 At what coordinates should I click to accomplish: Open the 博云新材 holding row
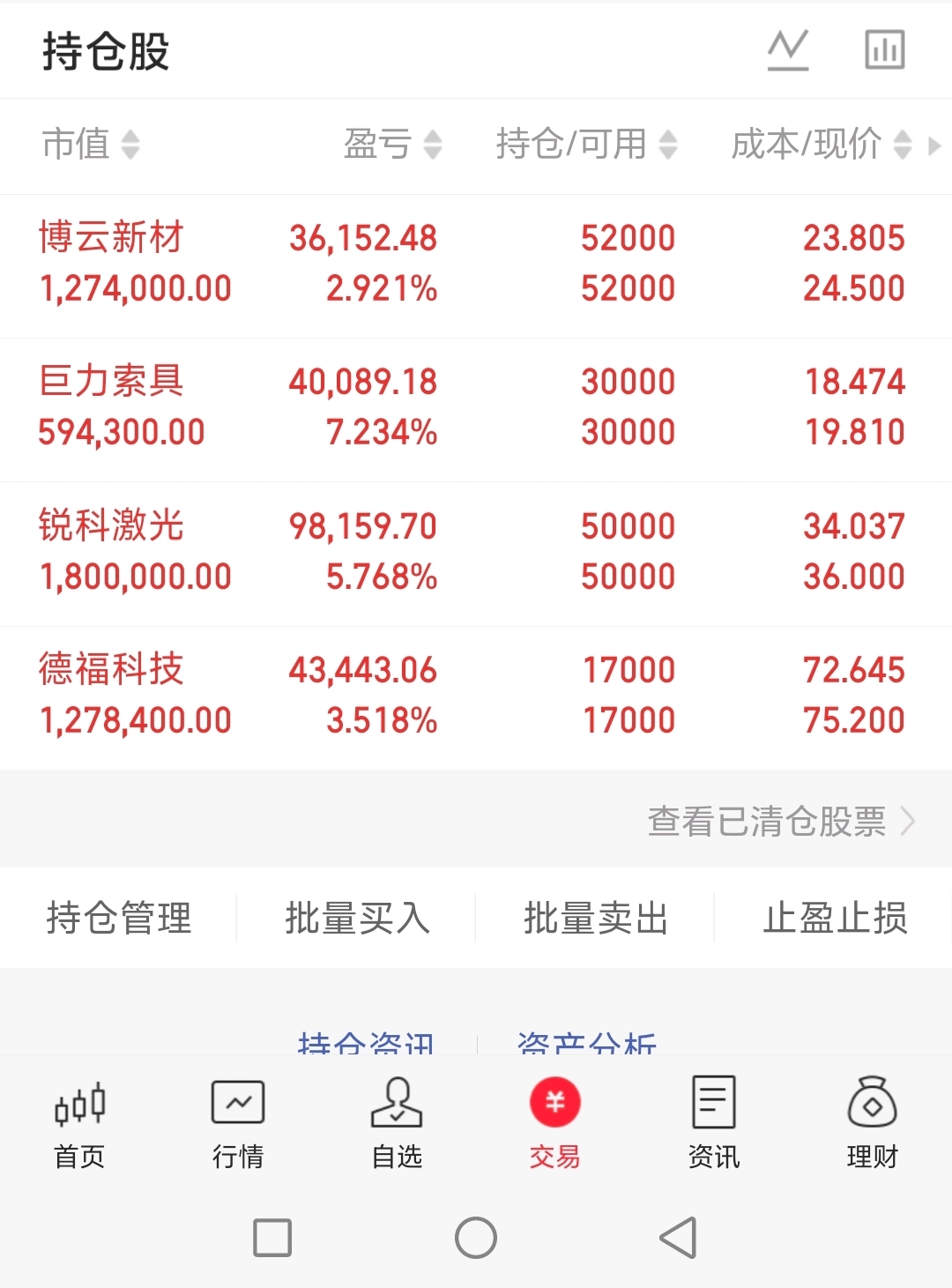[x=476, y=264]
